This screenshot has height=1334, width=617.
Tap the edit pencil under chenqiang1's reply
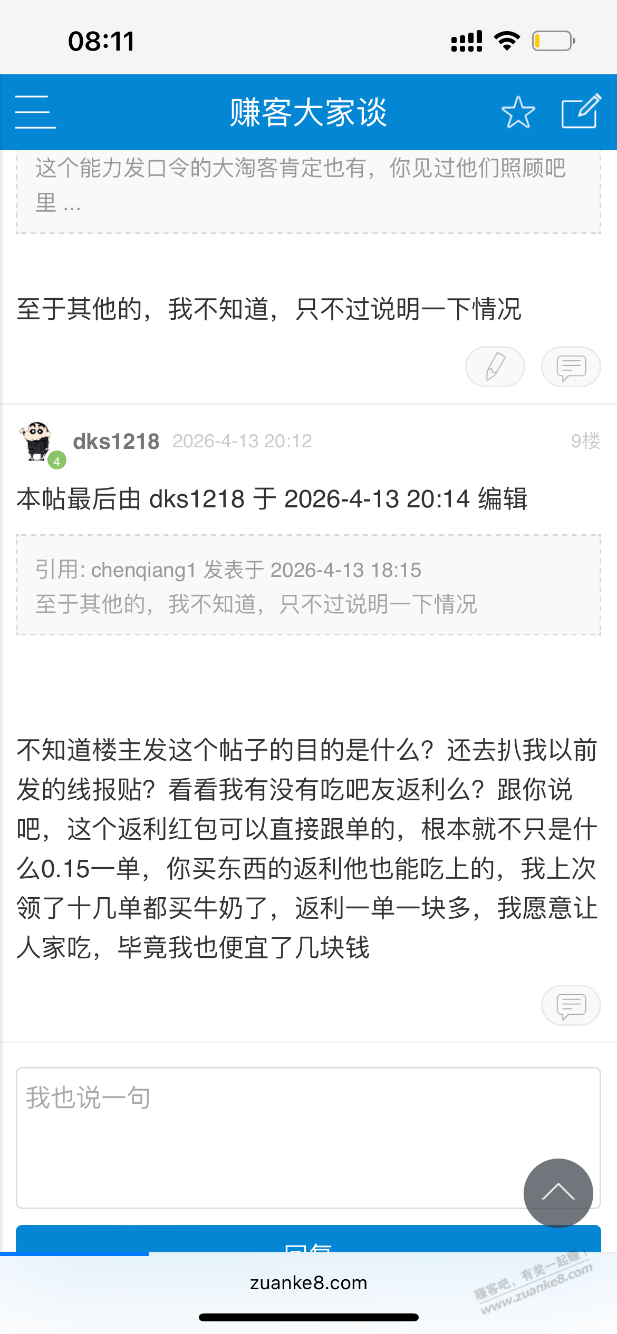coord(495,367)
